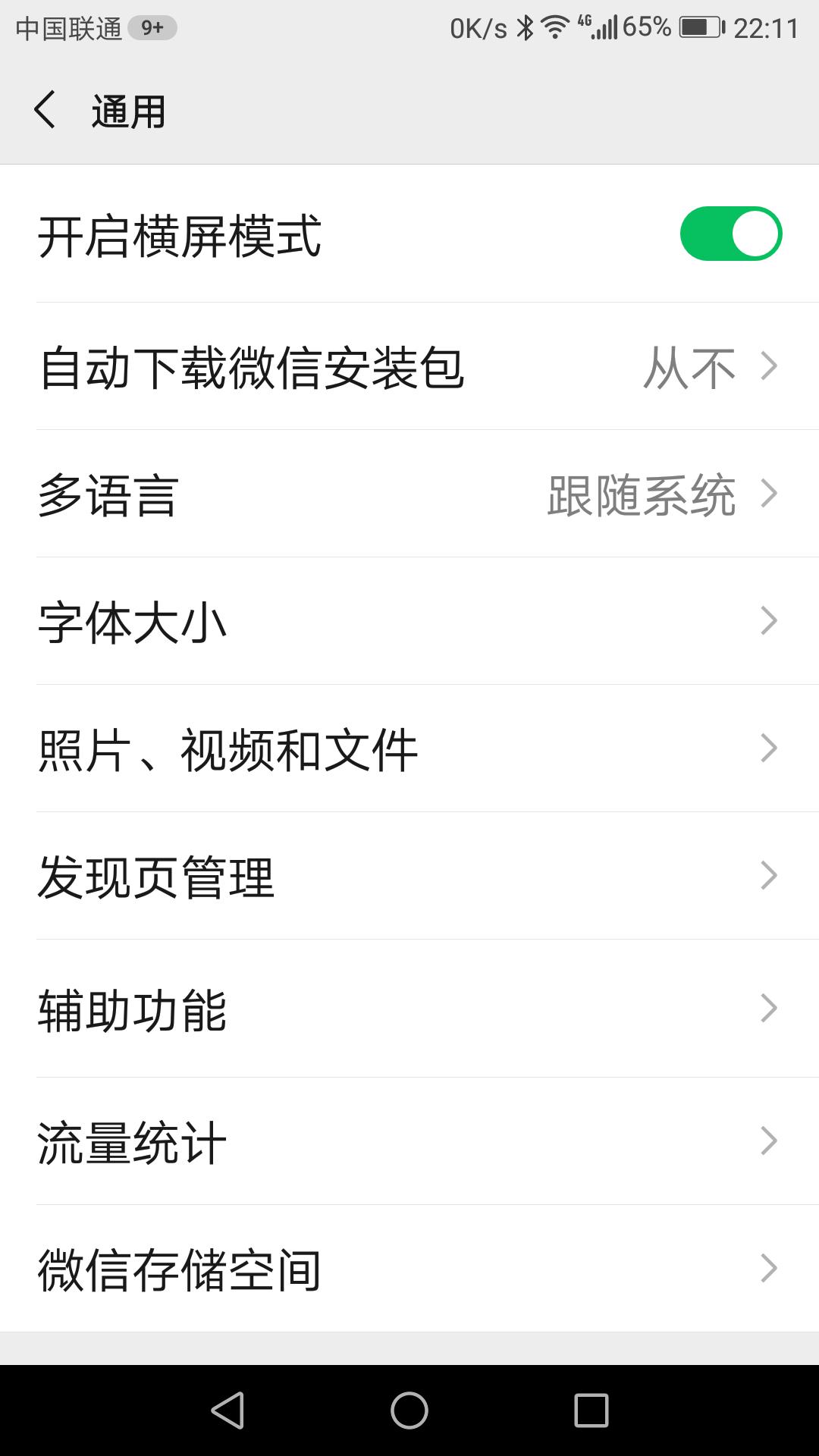The image size is (819, 1456).
Task: Open 微信存储空间 storage management
Action: pos(409,1268)
